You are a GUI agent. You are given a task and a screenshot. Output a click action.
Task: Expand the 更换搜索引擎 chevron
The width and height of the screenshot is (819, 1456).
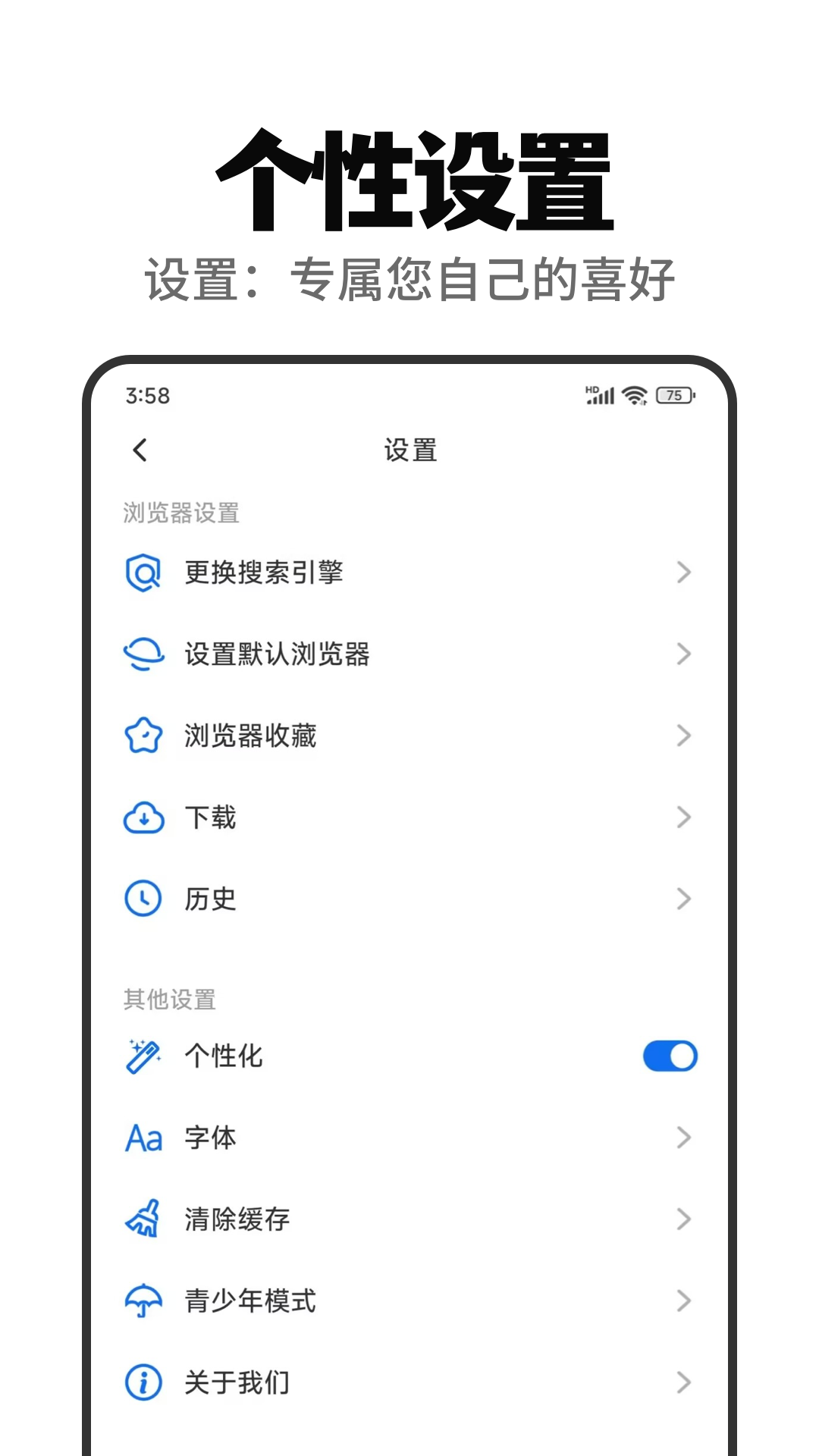pyautogui.click(x=683, y=573)
